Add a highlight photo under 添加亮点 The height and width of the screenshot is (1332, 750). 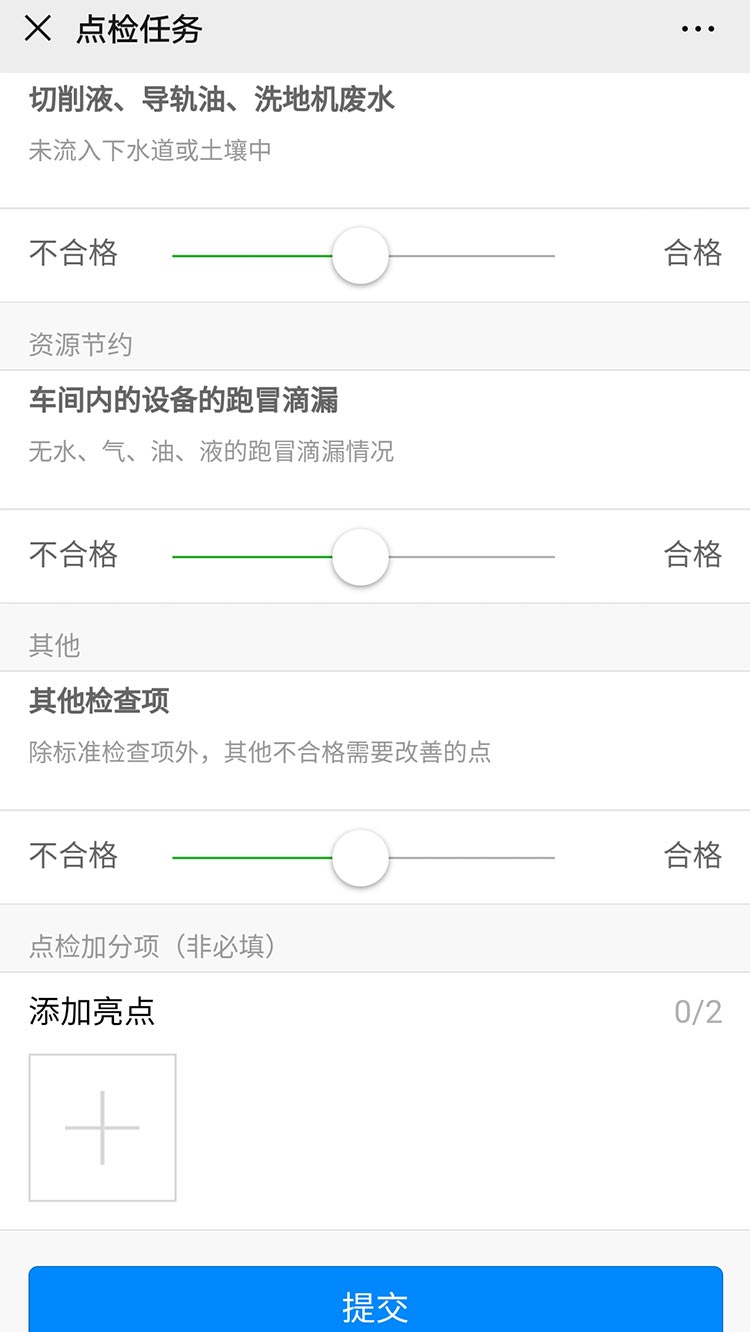(103, 1127)
